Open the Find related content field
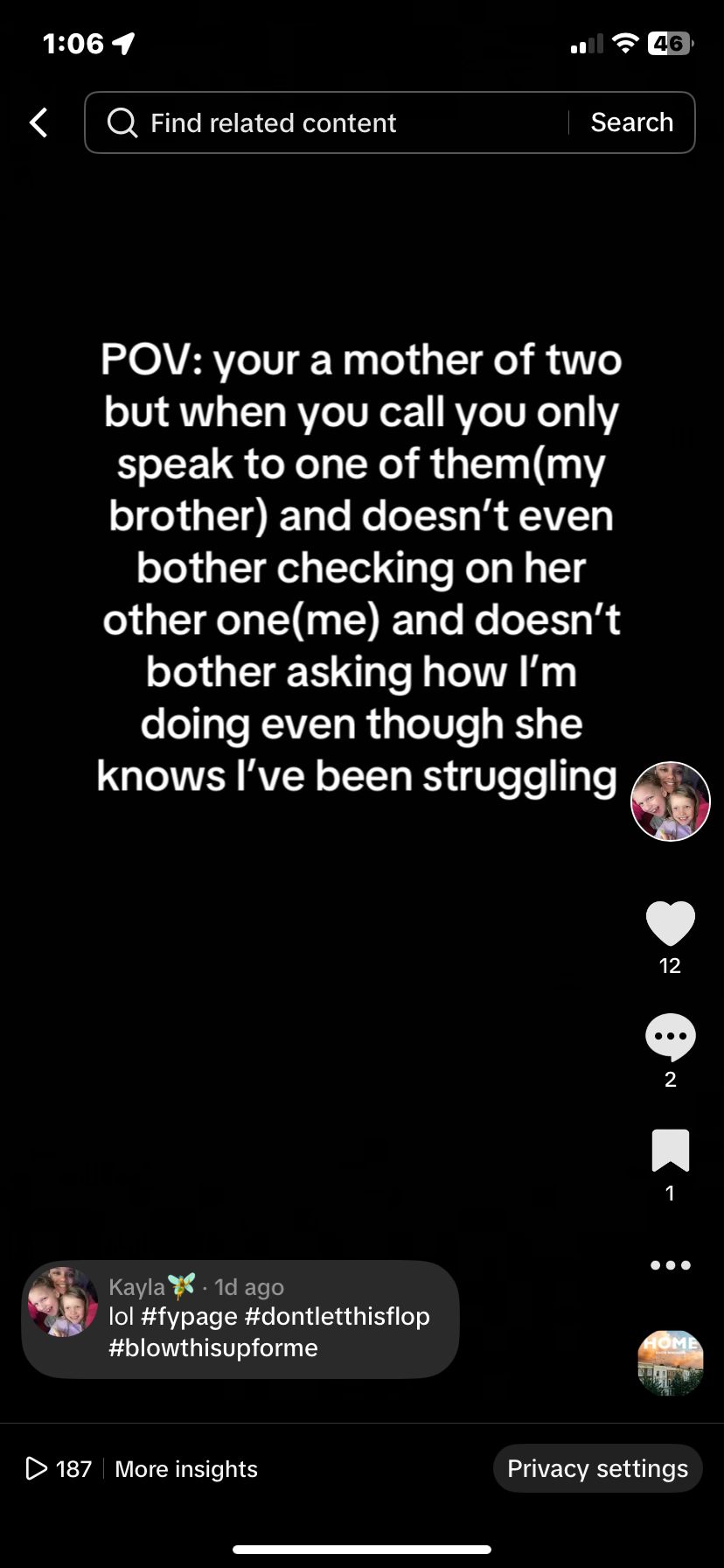 tap(332, 122)
